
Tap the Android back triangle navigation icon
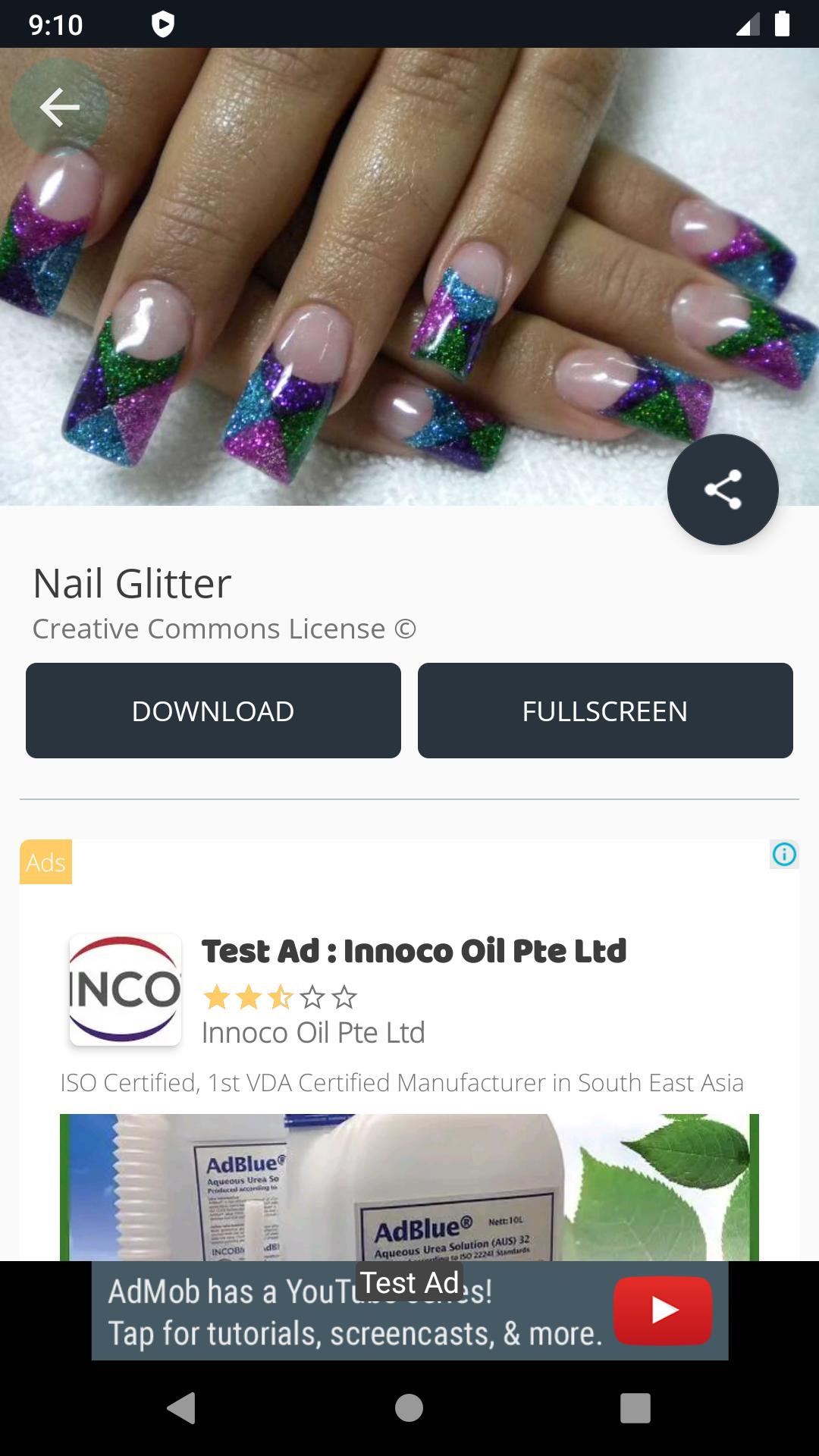[x=180, y=1408]
